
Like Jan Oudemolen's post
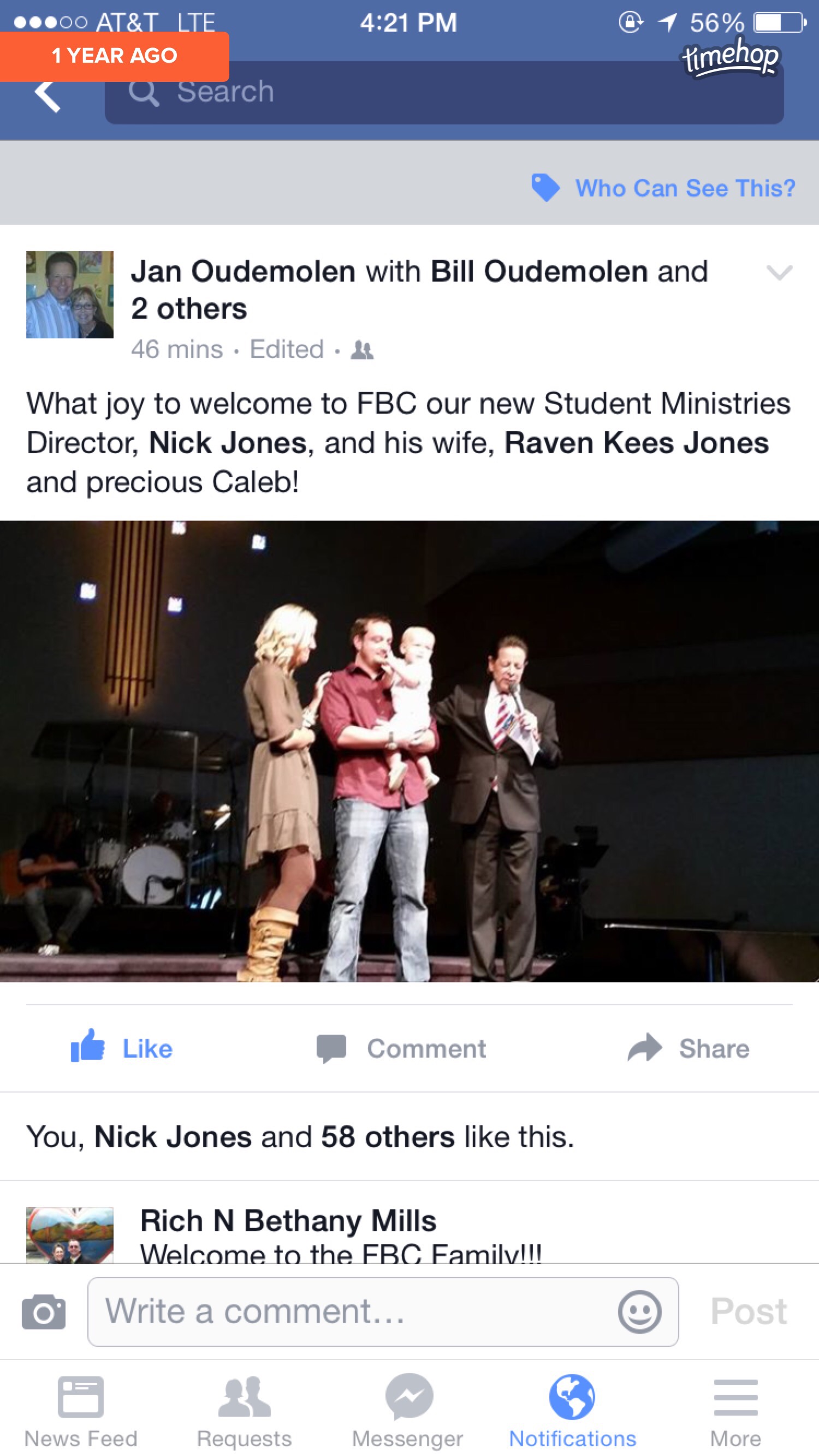pyautogui.click(x=122, y=1048)
